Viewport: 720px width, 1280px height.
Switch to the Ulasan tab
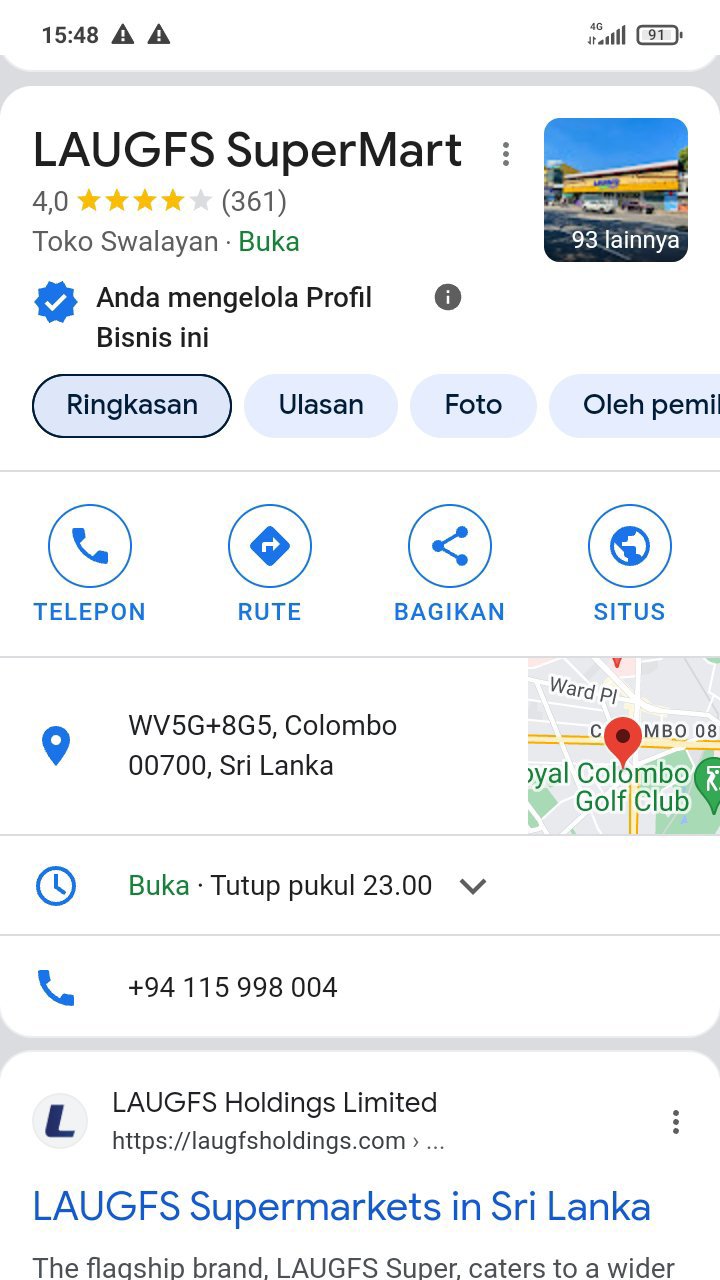coord(321,405)
